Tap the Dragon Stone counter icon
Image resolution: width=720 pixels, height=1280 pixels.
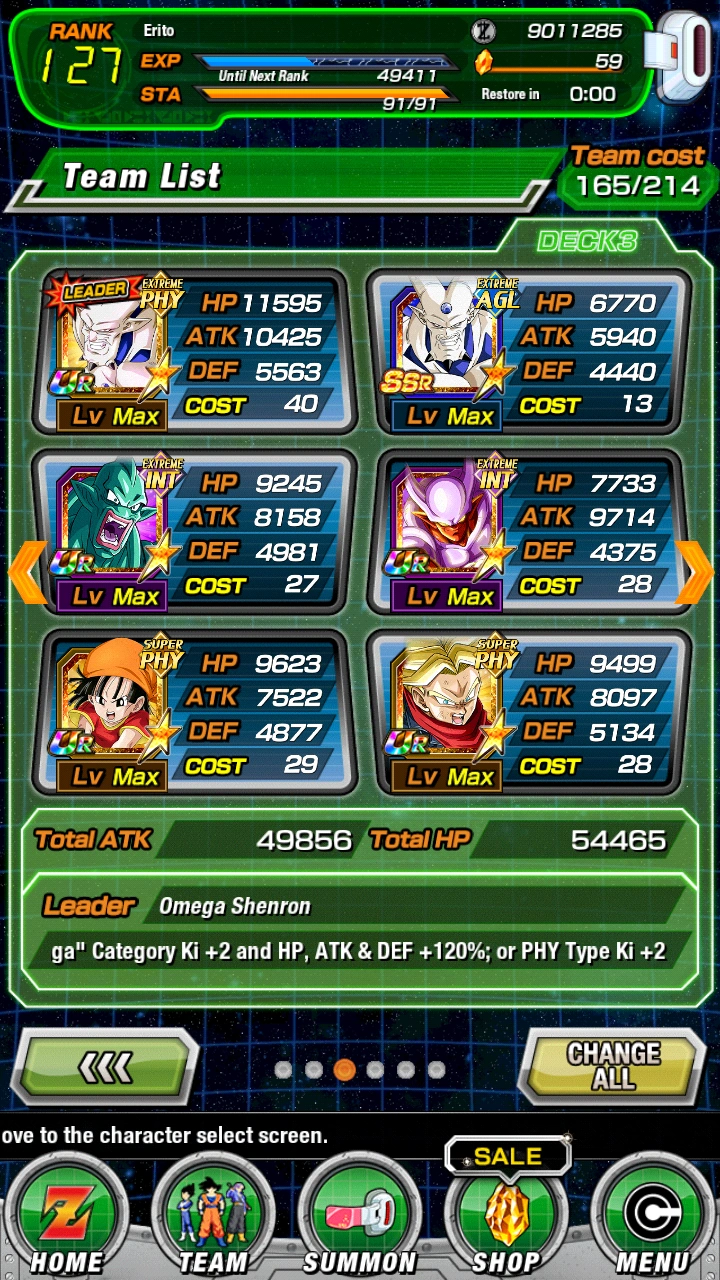(483, 31)
